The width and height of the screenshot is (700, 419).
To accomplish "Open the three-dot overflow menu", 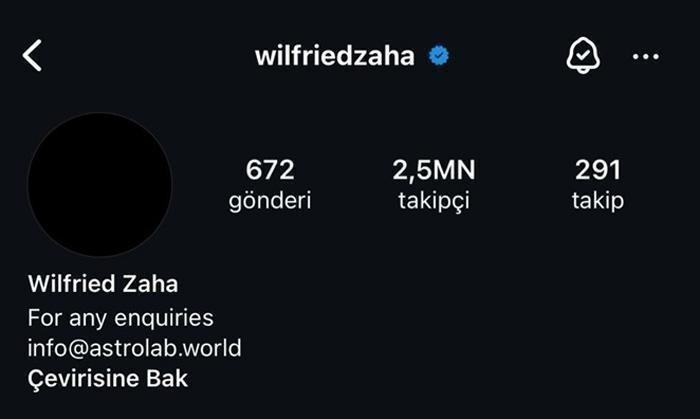I will tap(646, 57).
